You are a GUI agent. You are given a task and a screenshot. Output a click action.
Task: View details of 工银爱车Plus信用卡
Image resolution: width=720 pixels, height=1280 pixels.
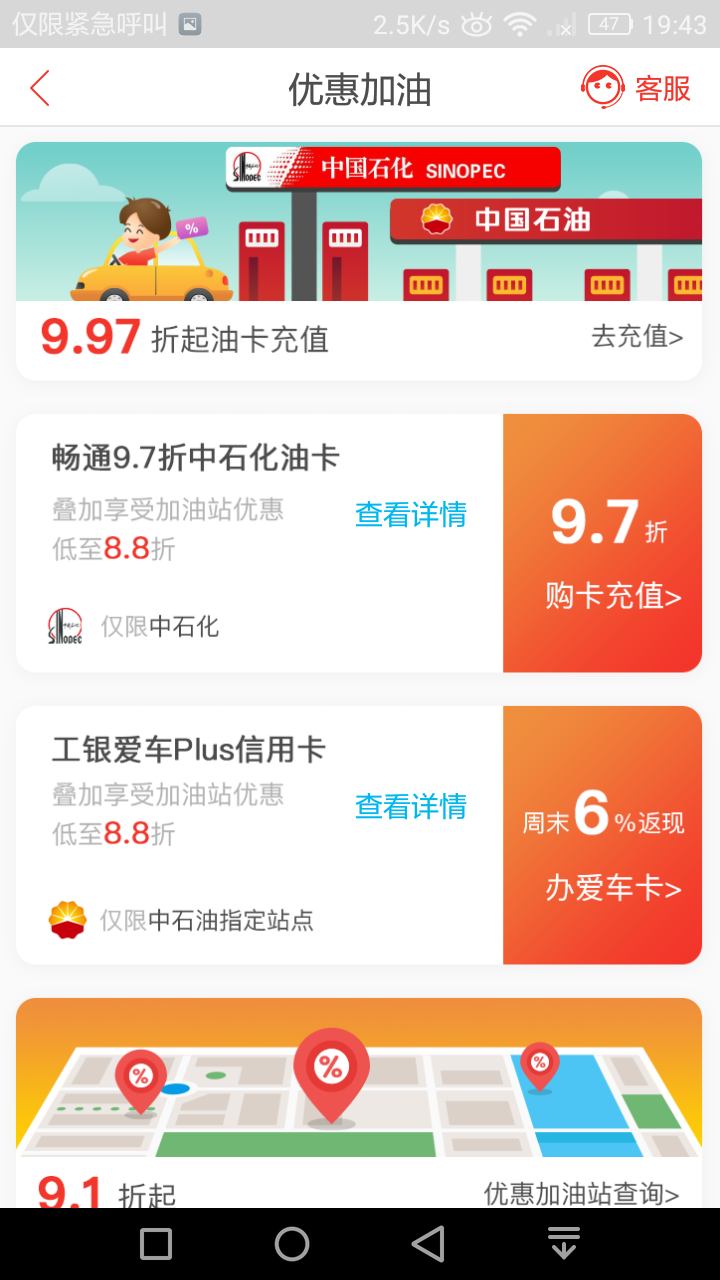coord(411,807)
